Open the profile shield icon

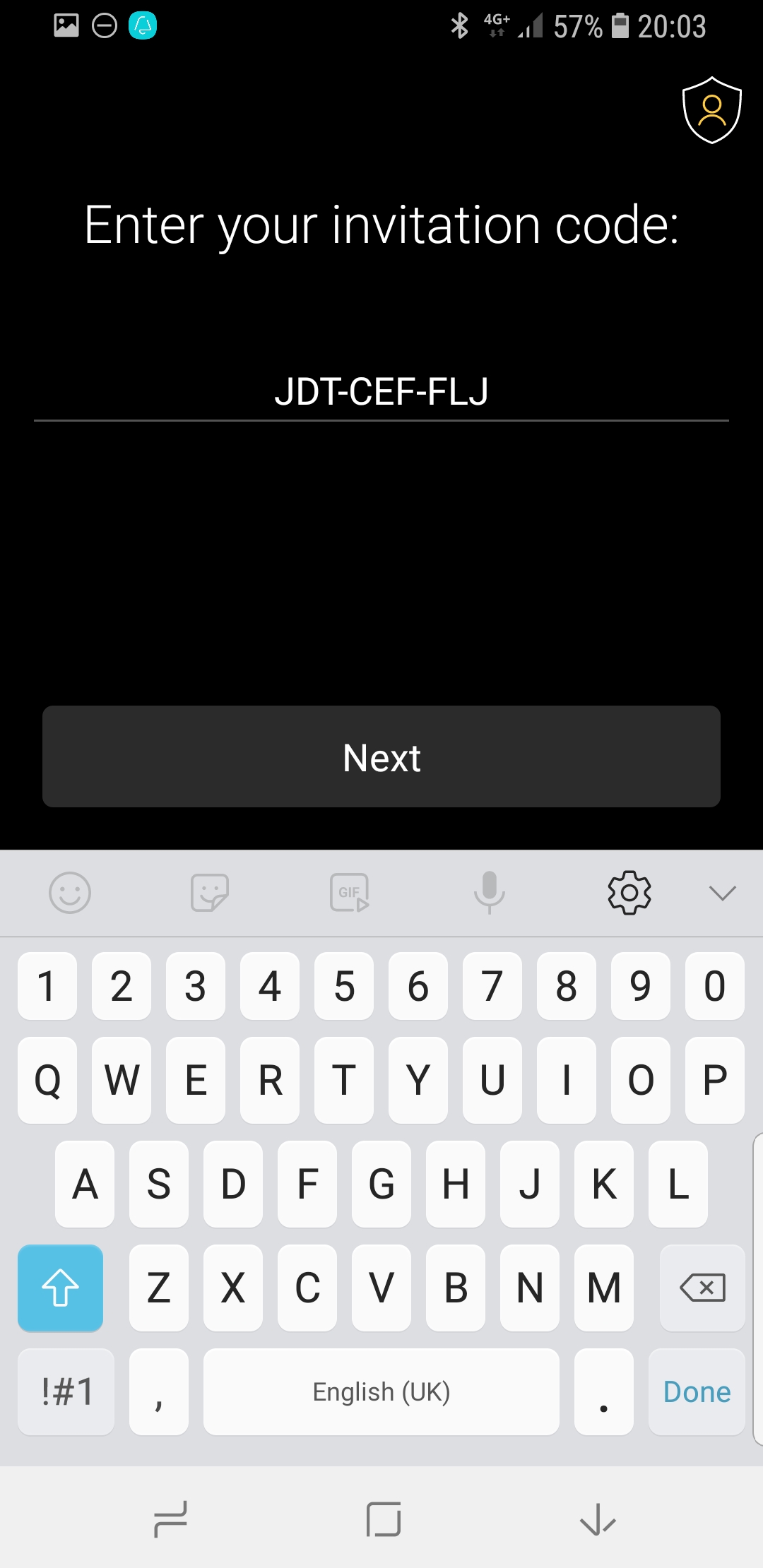click(711, 110)
